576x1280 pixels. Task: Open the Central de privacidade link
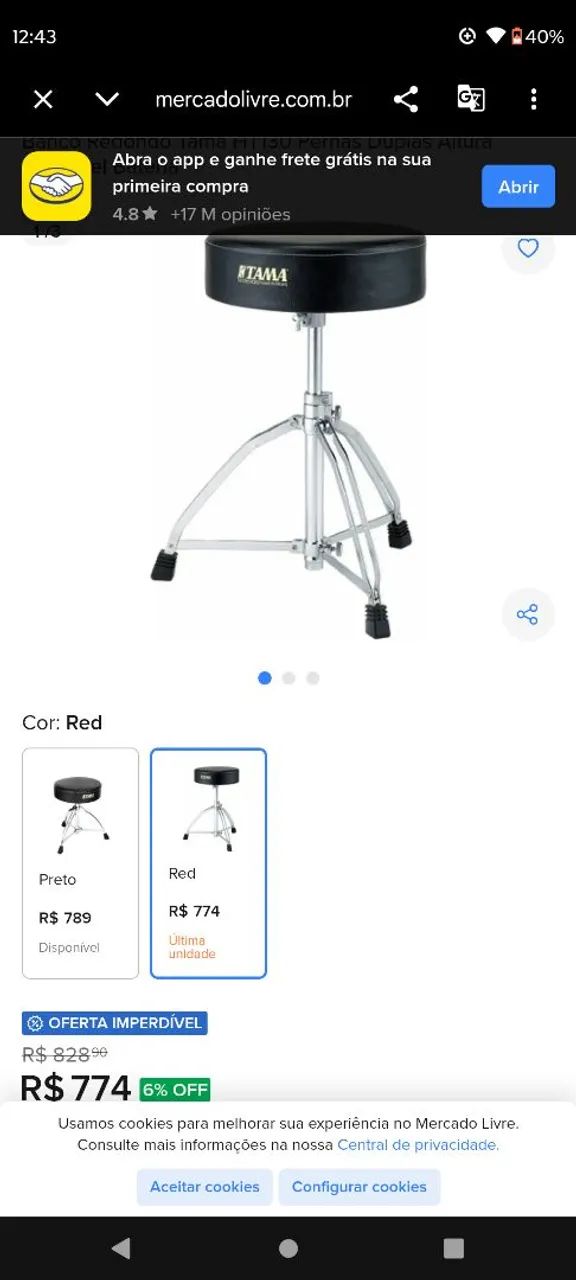point(418,1145)
